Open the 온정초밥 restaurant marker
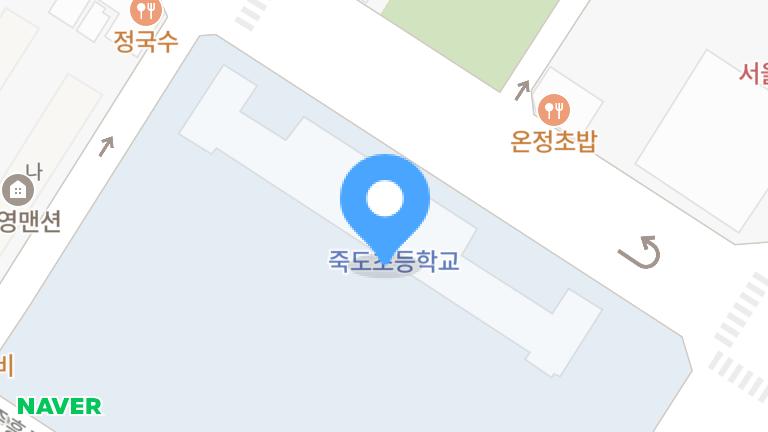Viewport: 768px width, 432px height. [x=553, y=108]
